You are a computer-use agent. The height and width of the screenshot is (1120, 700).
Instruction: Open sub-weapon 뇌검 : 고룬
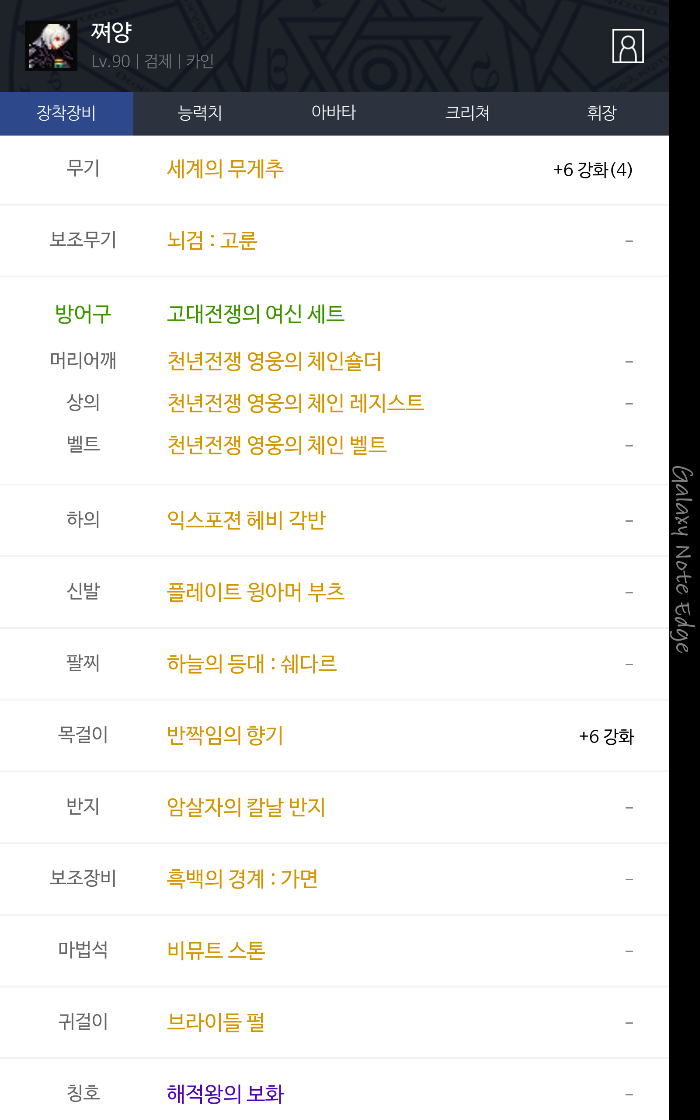212,240
